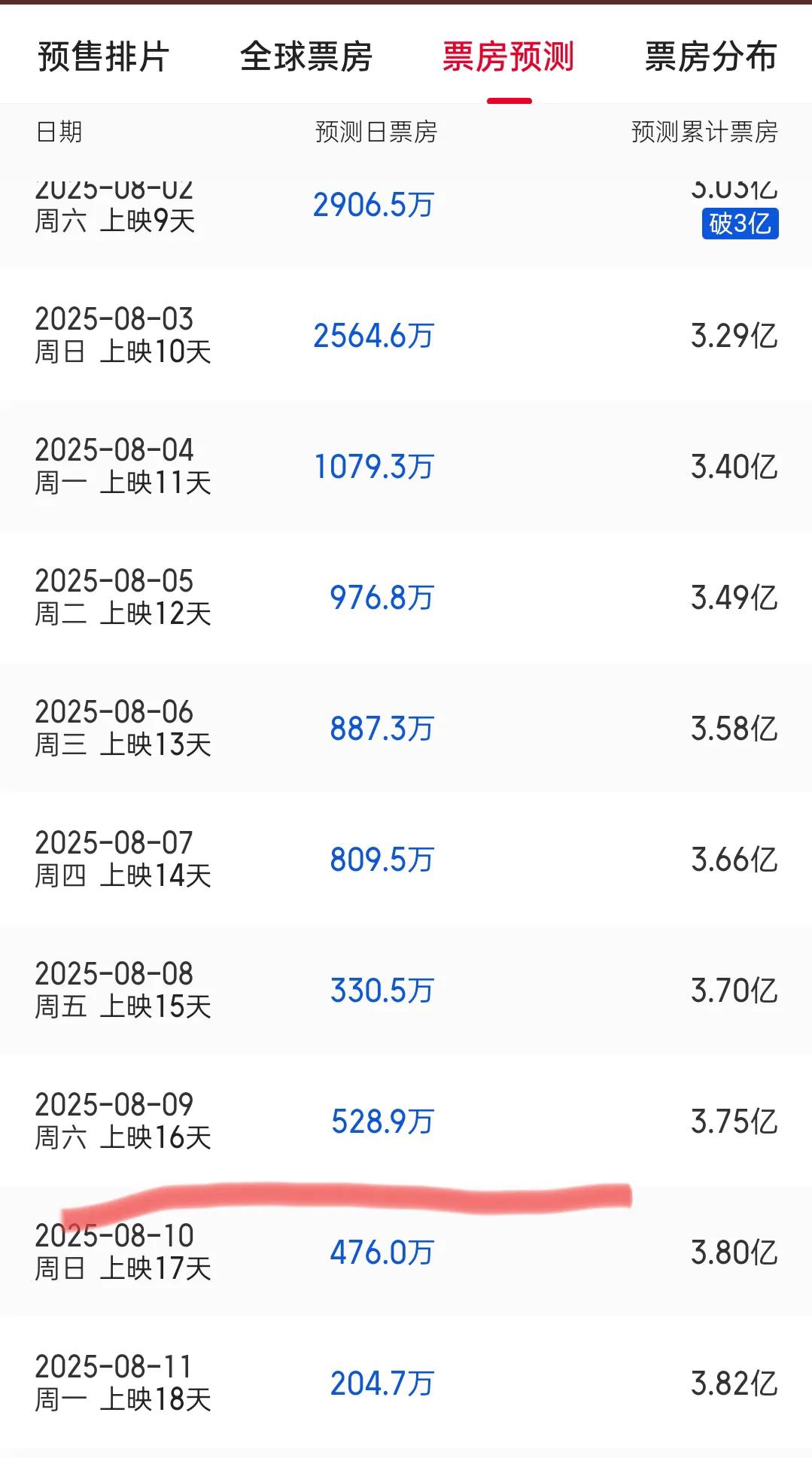Go to the 票房分布 tab
Image resolution: width=812 pixels, height=1458 pixels.
[x=710, y=56]
